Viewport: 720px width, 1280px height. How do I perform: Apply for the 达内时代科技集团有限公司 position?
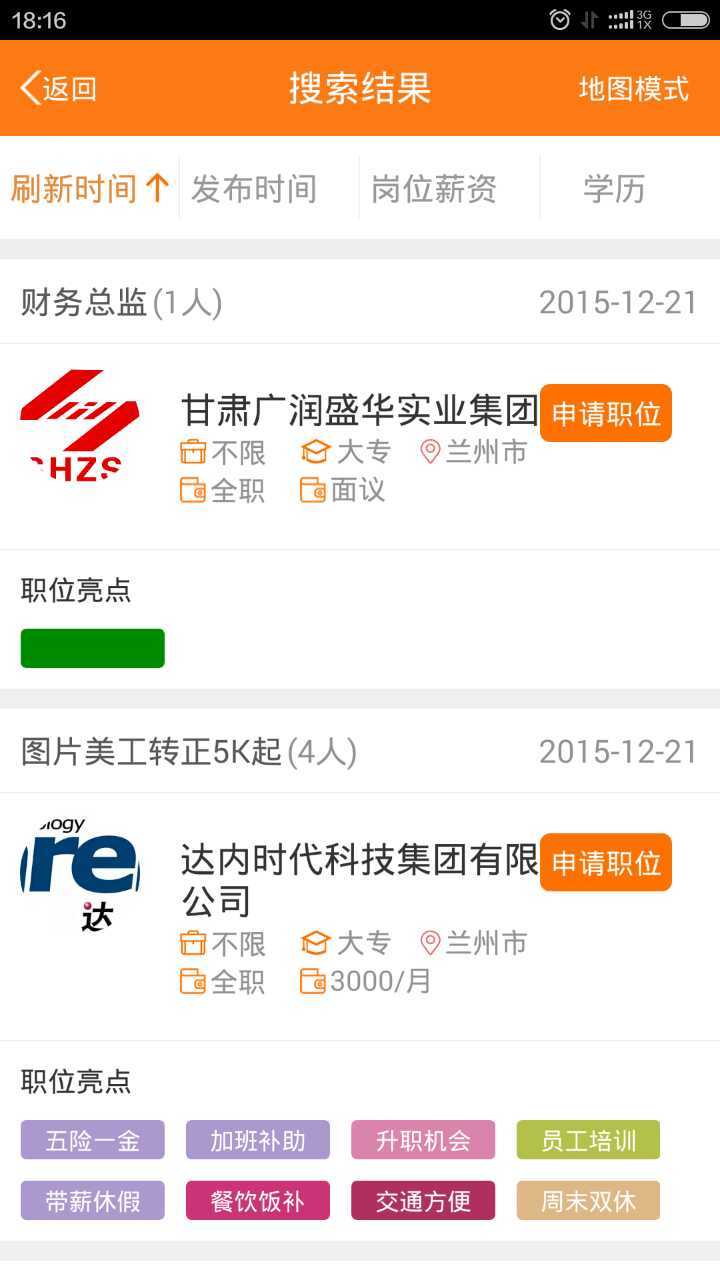pyautogui.click(x=606, y=862)
